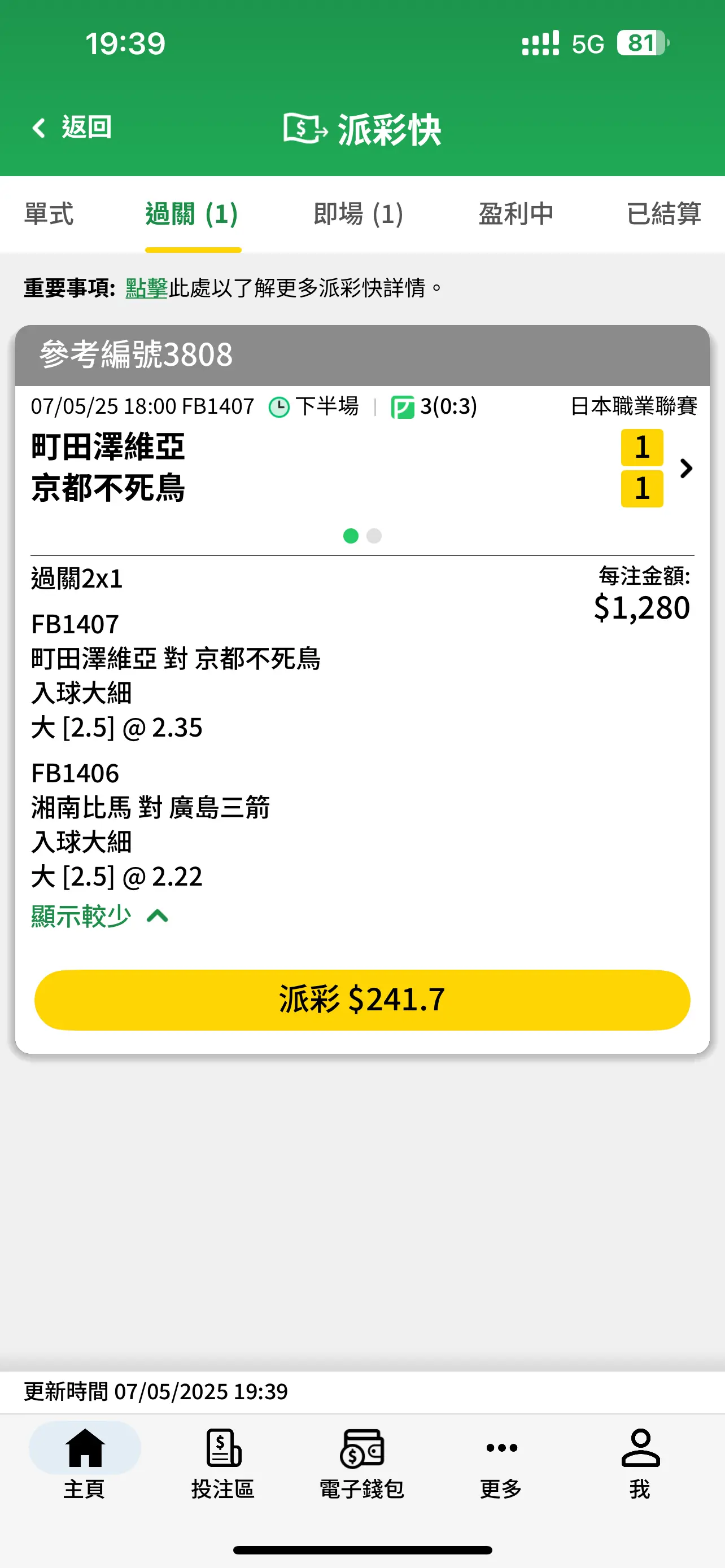The width and height of the screenshot is (725, 1568).
Task: Switch to the 盈利中 tab
Action: [516, 214]
